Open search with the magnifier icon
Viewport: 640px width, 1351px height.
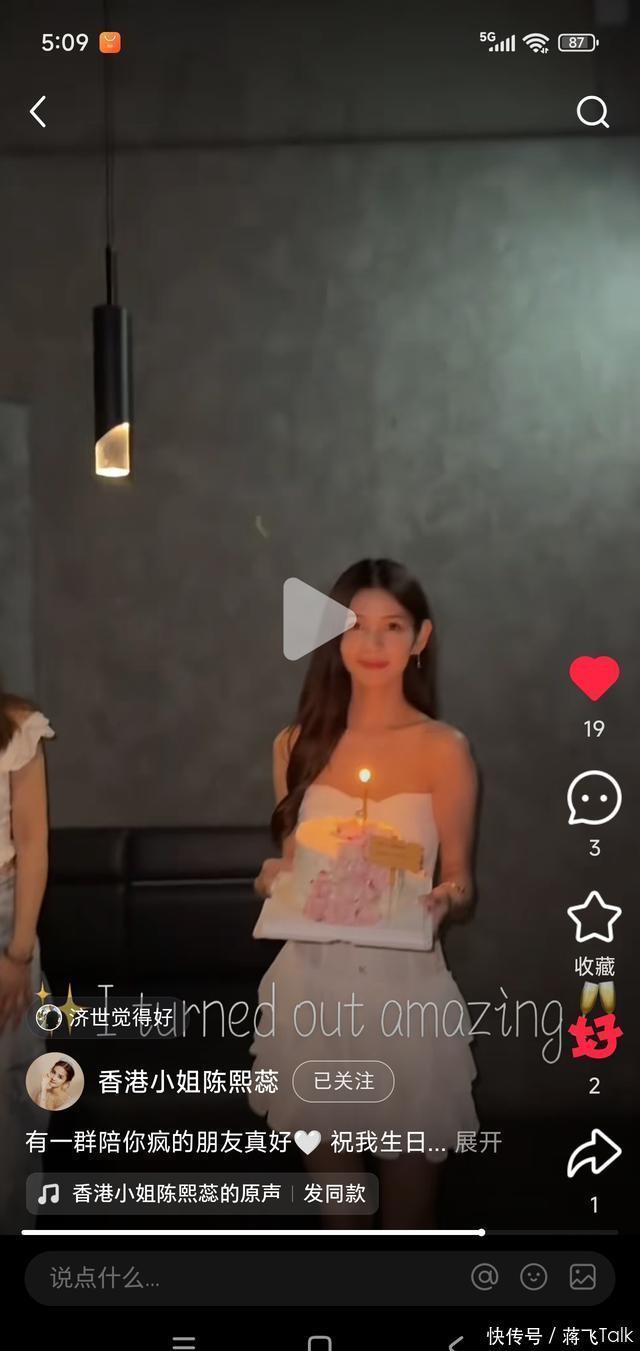click(592, 112)
